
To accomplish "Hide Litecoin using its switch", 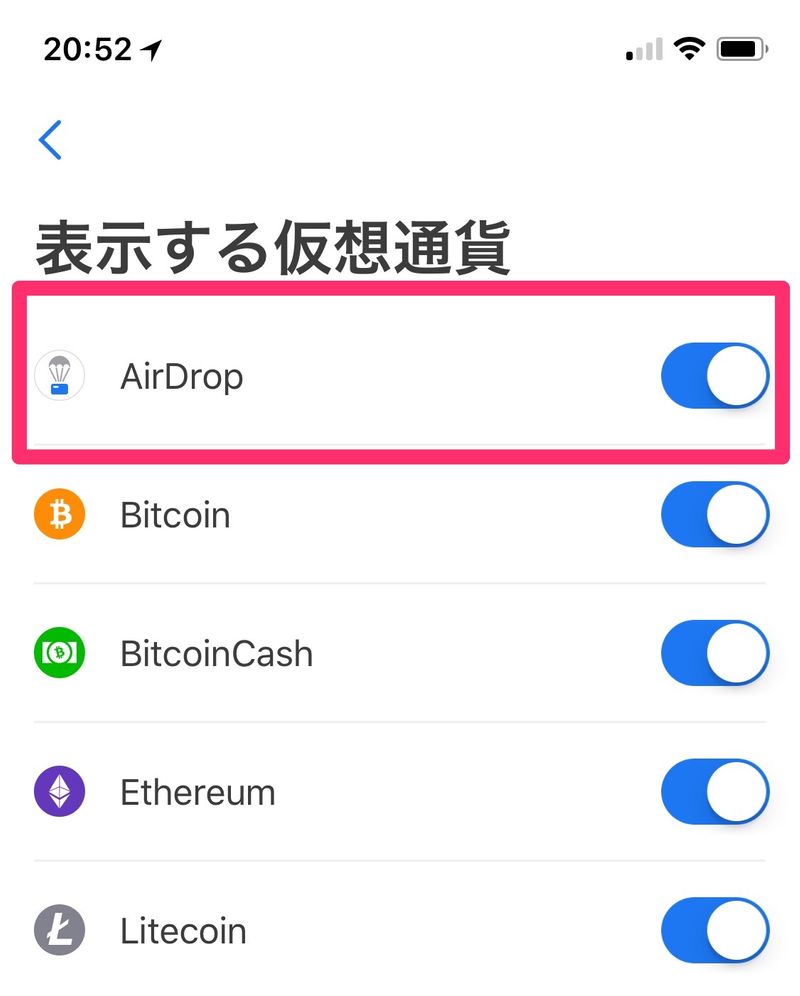I will coord(714,930).
